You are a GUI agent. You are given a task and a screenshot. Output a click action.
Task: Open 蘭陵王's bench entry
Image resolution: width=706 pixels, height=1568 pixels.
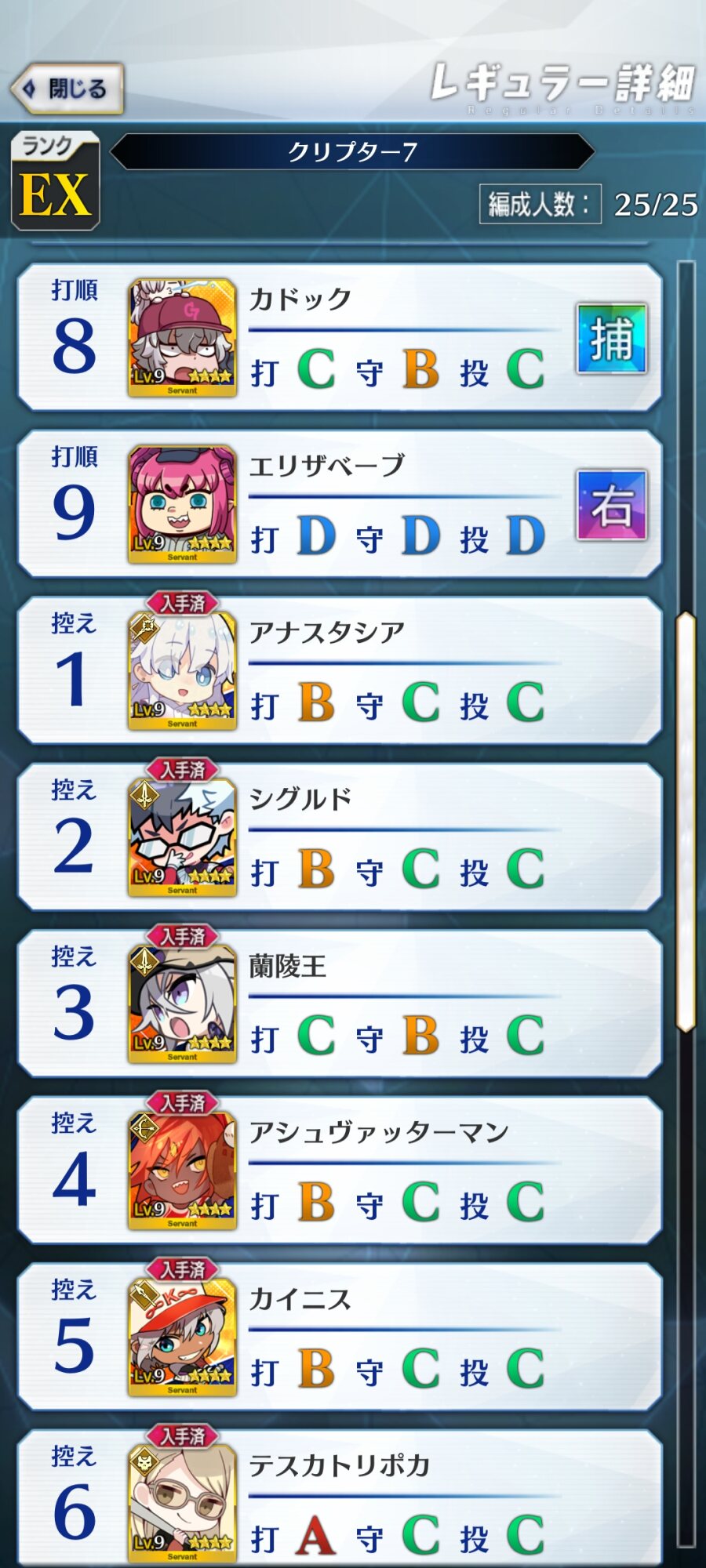pyautogui.click(x=339, y=1004)
